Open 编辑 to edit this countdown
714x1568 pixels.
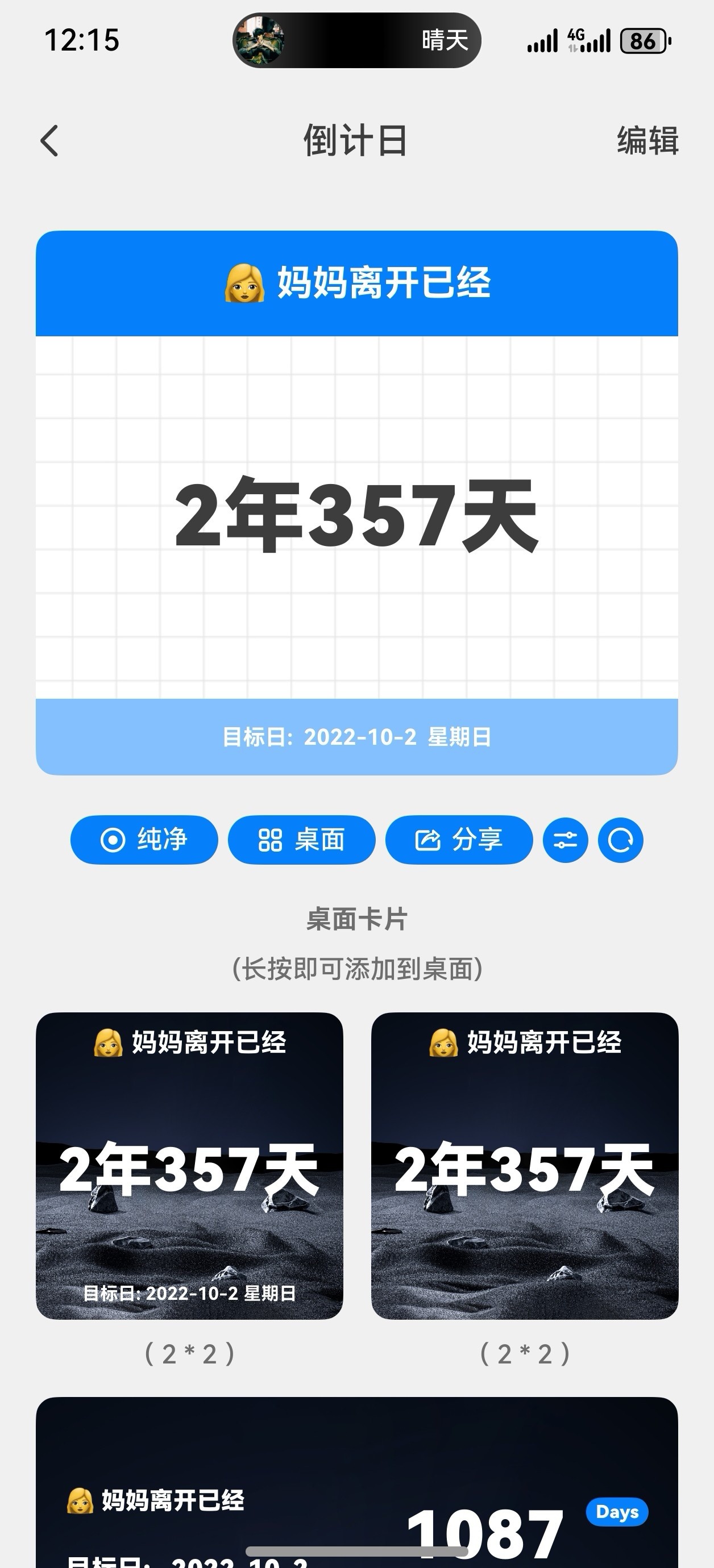click(x=647, y=141)
